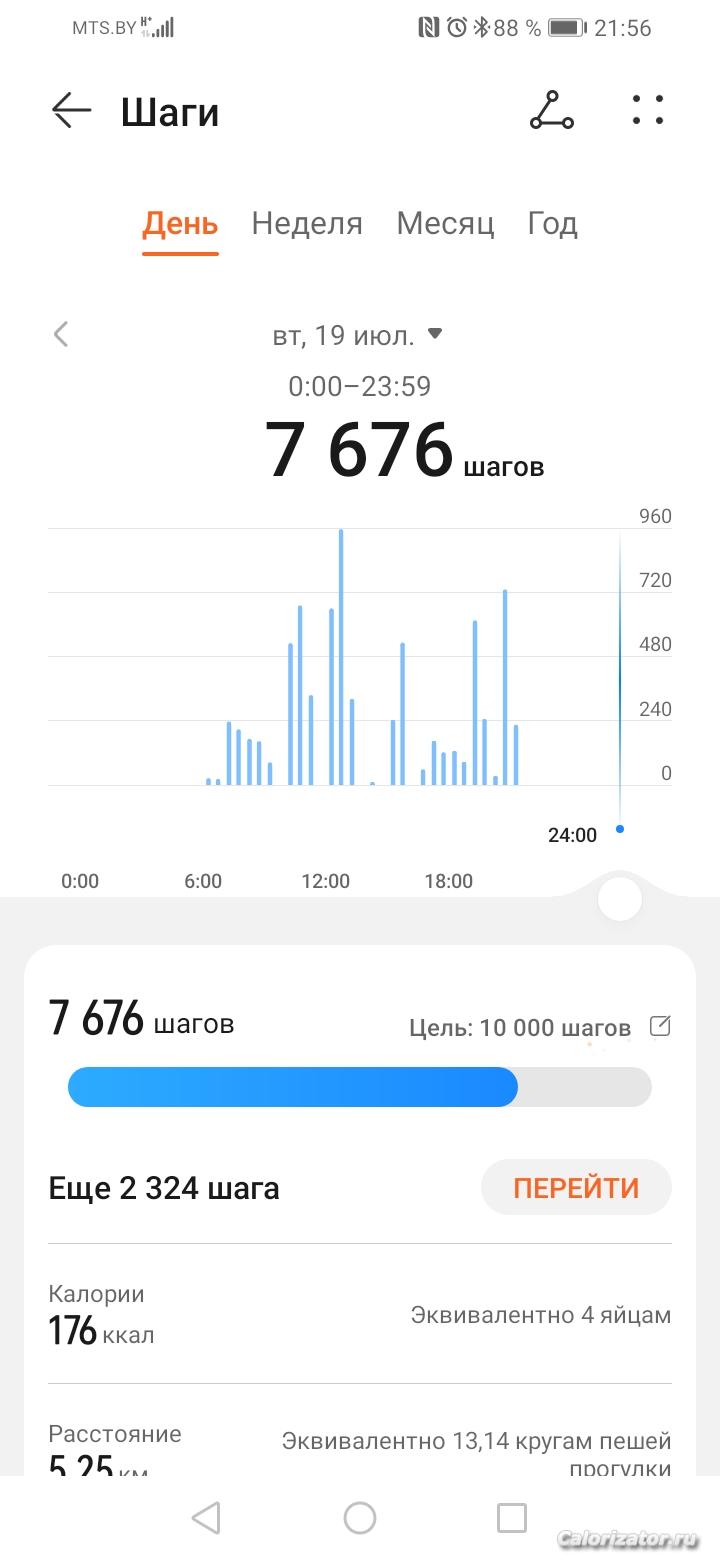Switch to the Месяц tab

[x=445, y=223]
